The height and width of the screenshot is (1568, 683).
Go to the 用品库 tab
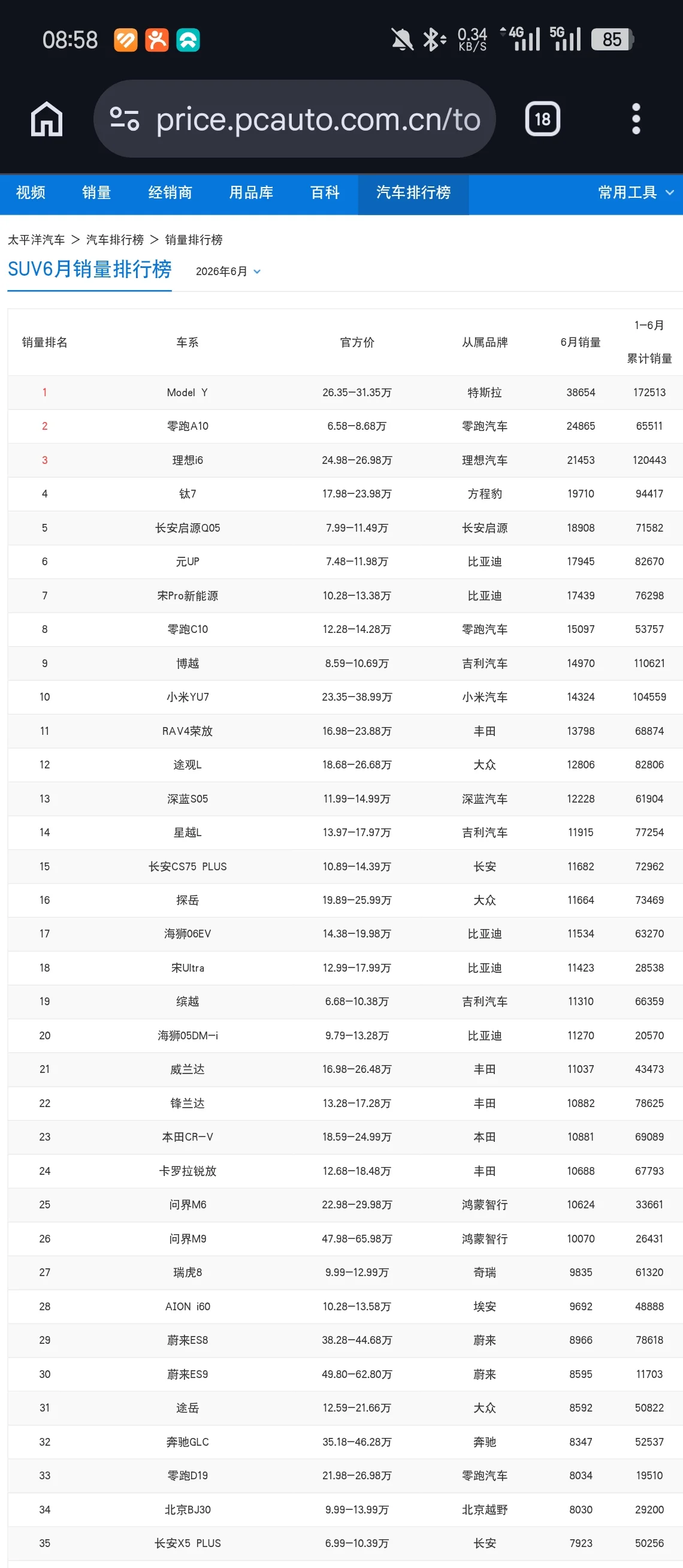[251, 193]
